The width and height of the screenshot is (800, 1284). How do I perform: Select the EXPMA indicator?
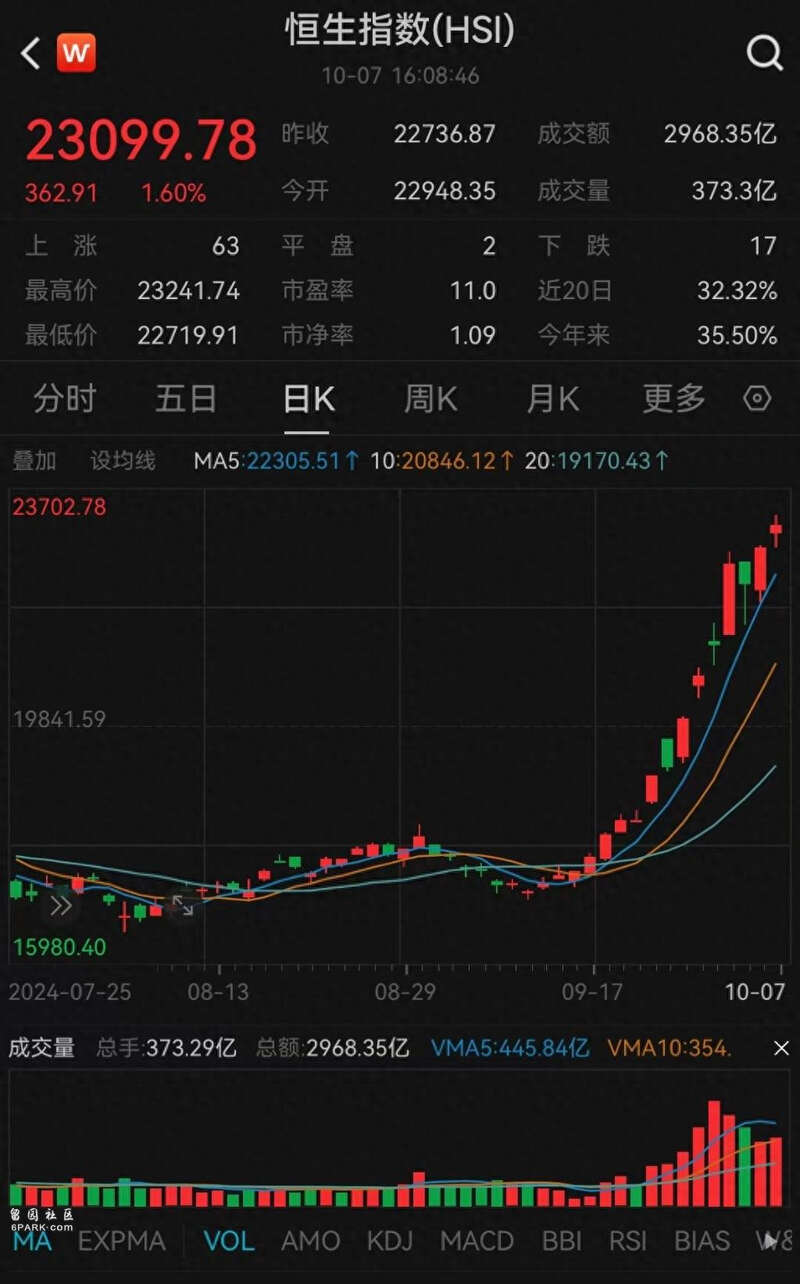point(121,1241)
